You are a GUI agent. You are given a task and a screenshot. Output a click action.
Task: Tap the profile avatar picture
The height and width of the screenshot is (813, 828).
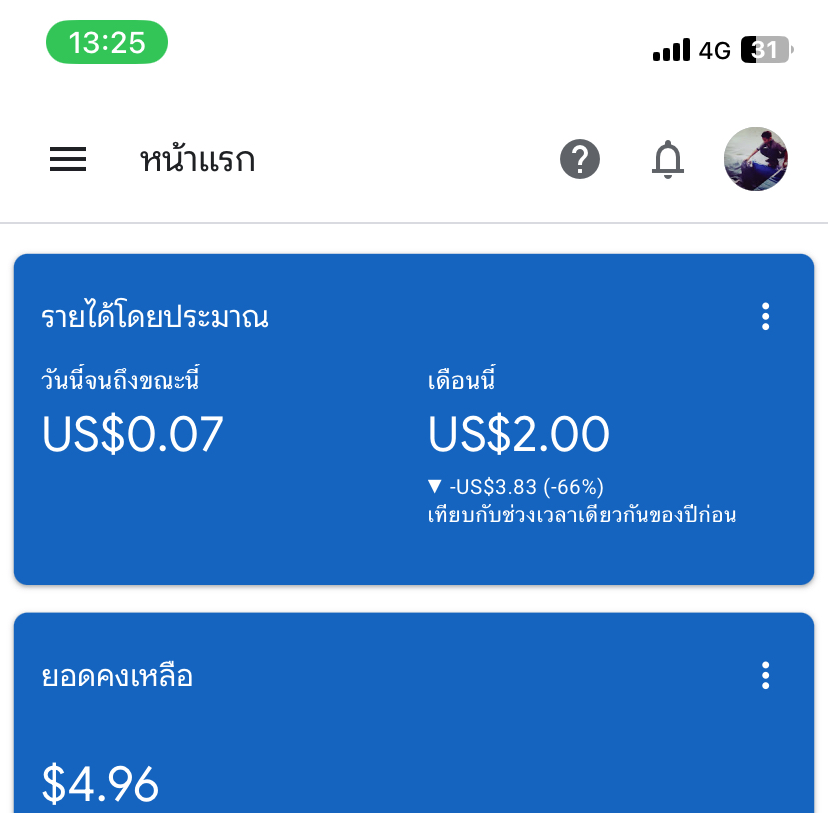(756, 159)
